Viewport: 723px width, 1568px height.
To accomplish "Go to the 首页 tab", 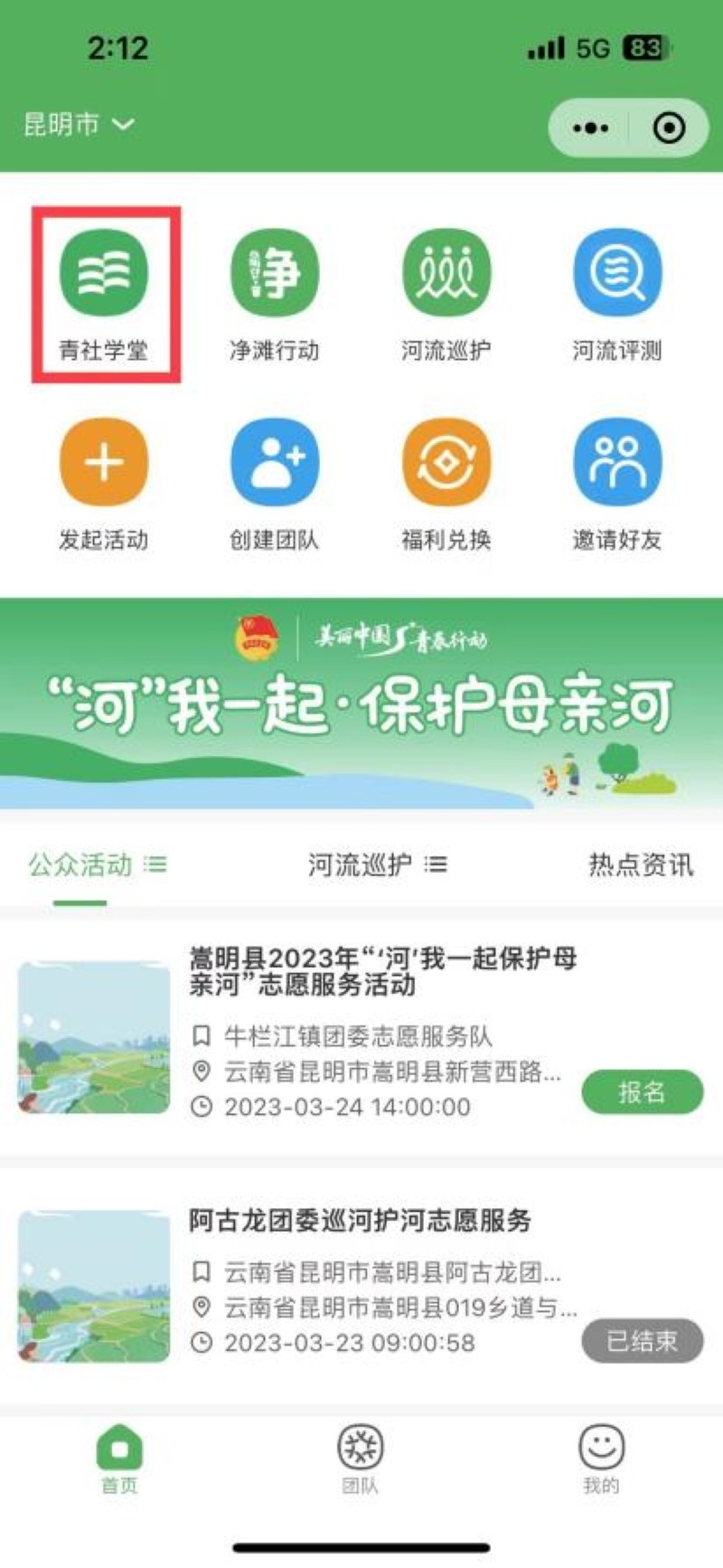I will [x=119, y=1459].
